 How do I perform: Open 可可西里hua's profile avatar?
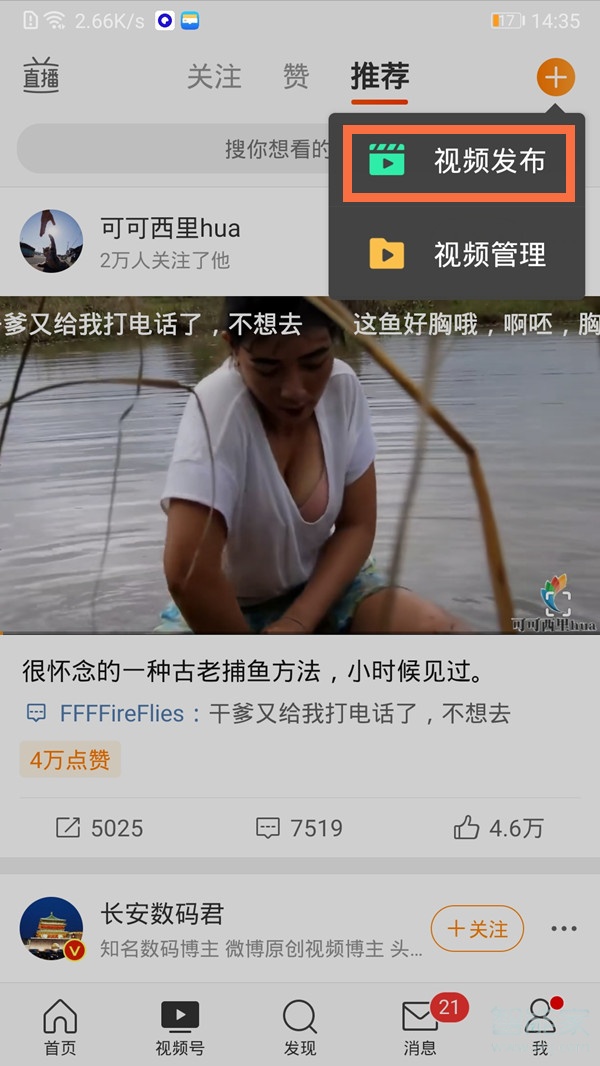[51, 241]
